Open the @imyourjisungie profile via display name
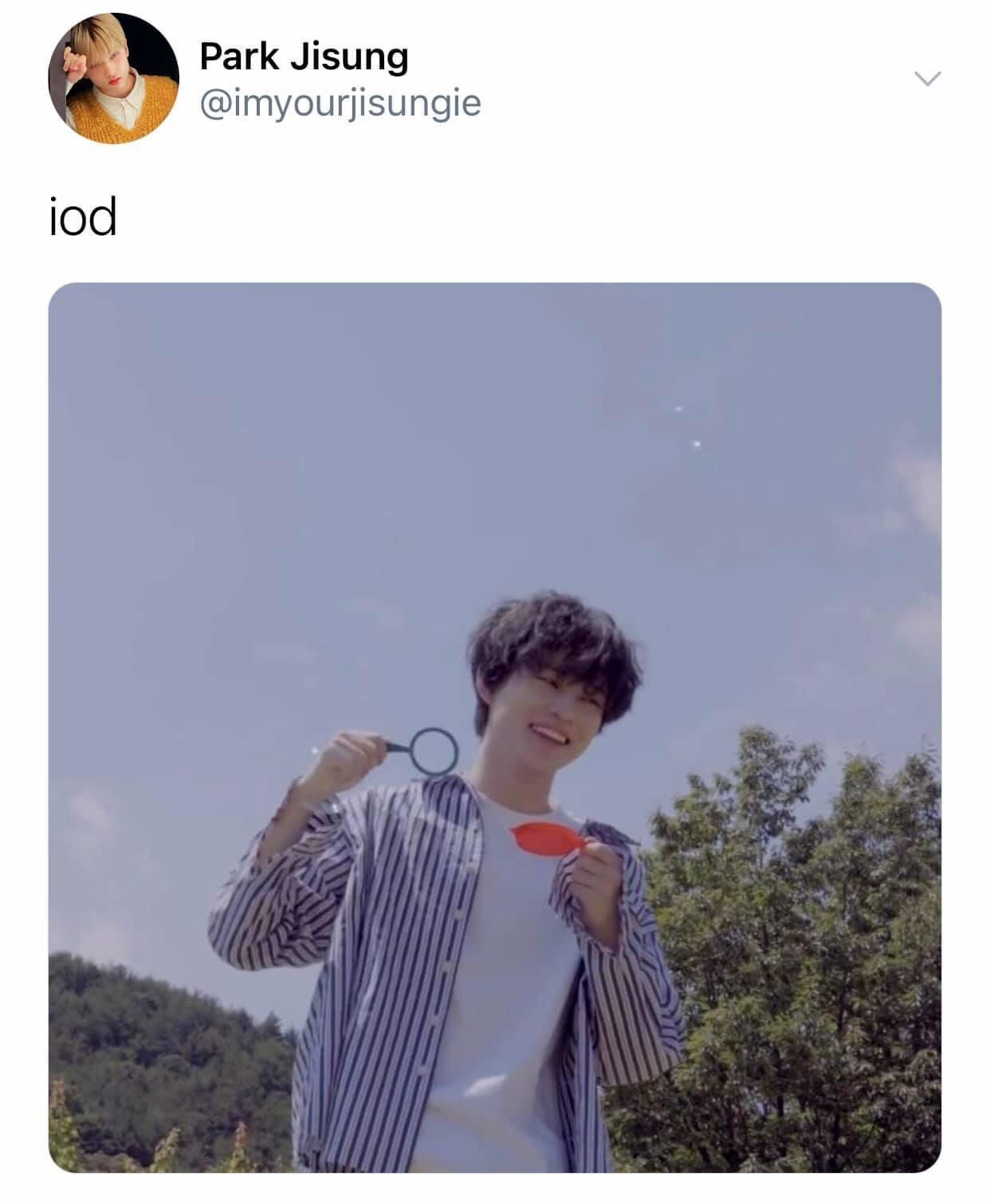The image size is (990, 1204). pos(304,57)
